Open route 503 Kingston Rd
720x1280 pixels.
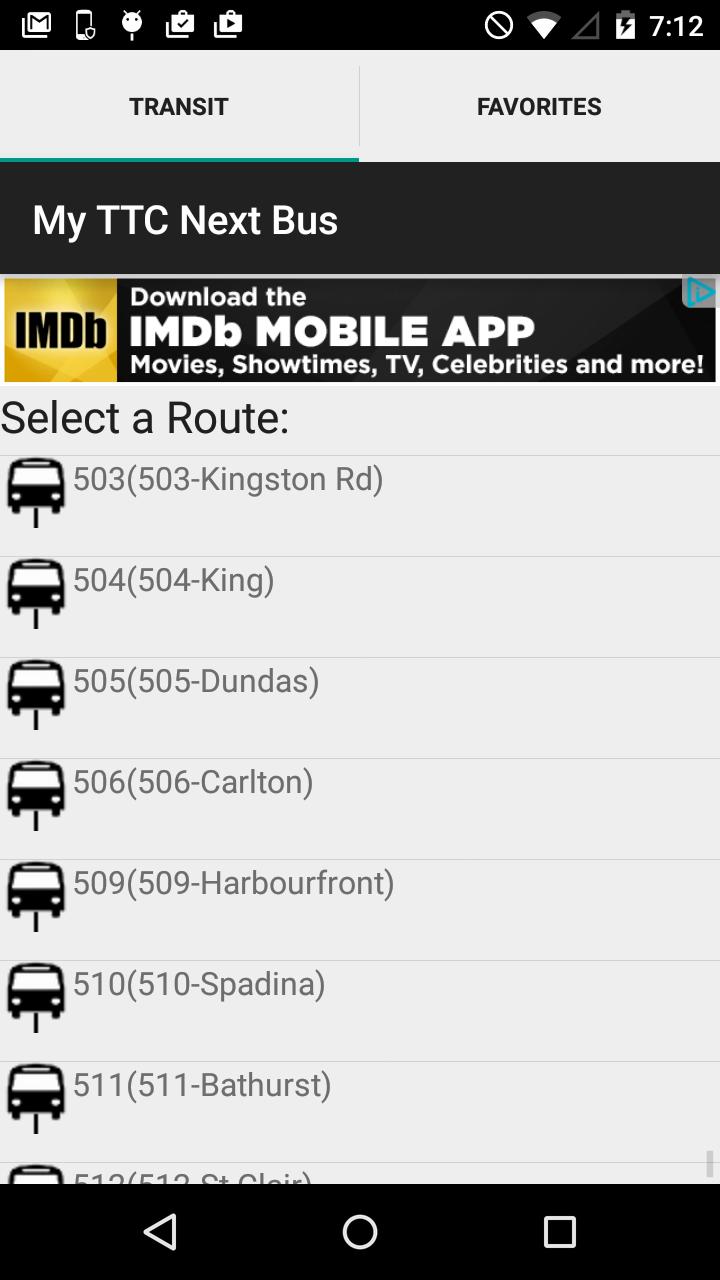227,479
